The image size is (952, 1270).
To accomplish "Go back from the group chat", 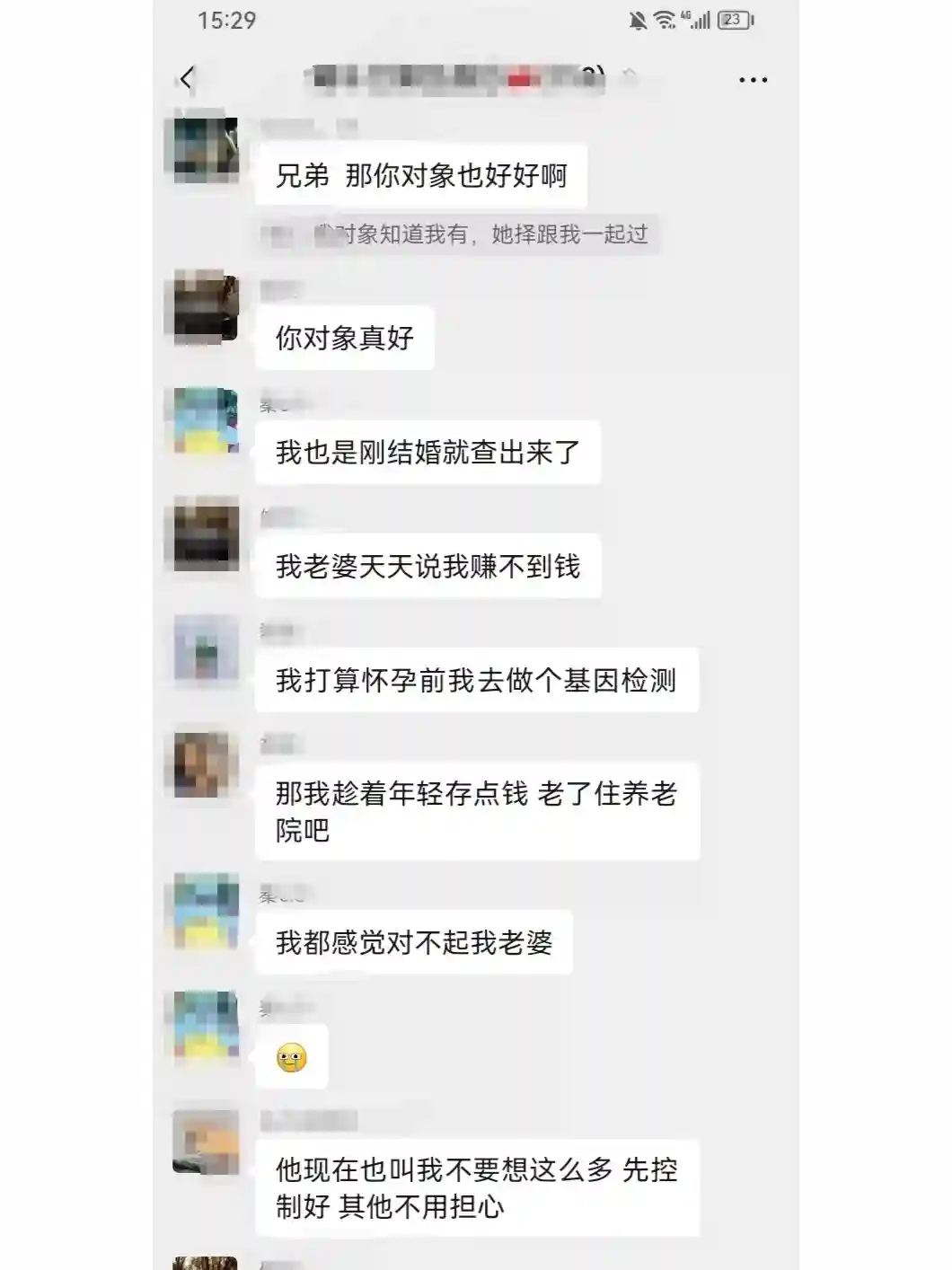I will point(187,79).
